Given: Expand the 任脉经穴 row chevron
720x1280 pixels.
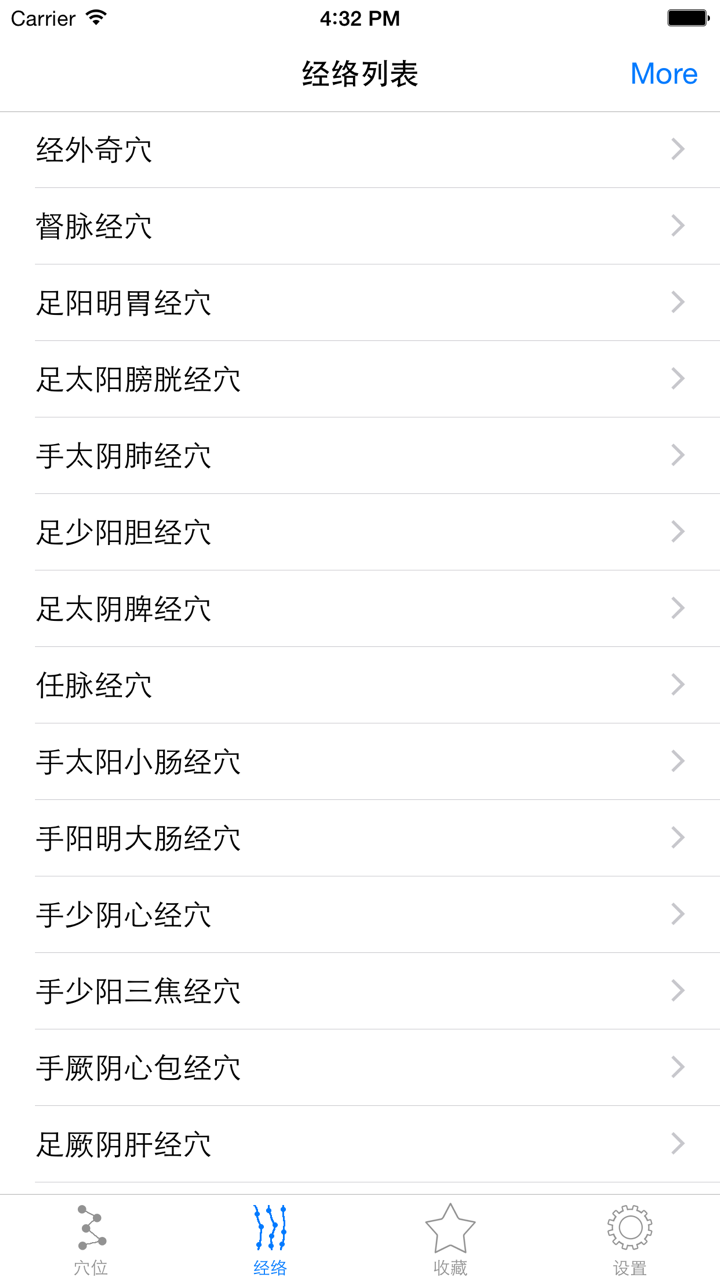Looking at the screenshot, I should pyautogui.click(x=677, y=685).
